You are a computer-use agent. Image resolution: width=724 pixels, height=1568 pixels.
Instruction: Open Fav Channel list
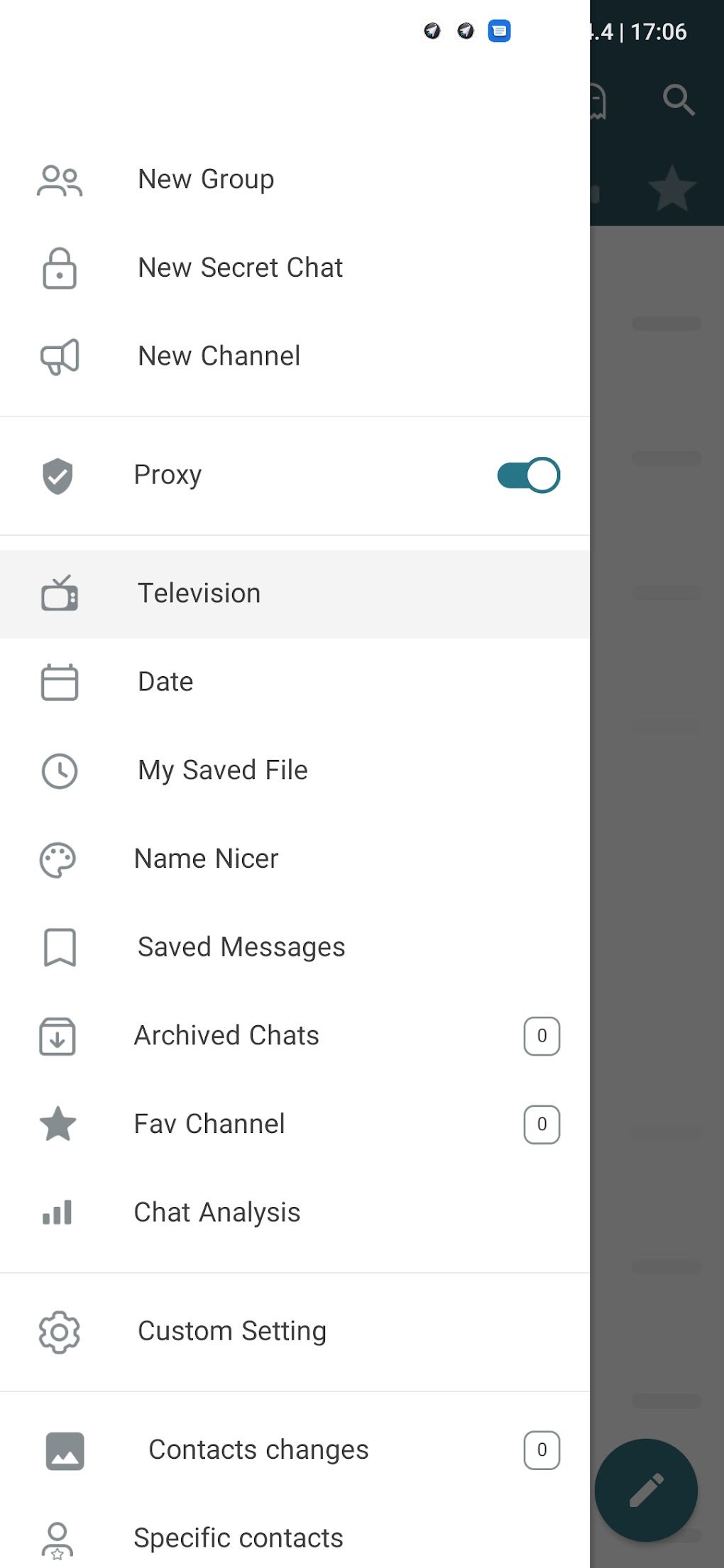209,1125
